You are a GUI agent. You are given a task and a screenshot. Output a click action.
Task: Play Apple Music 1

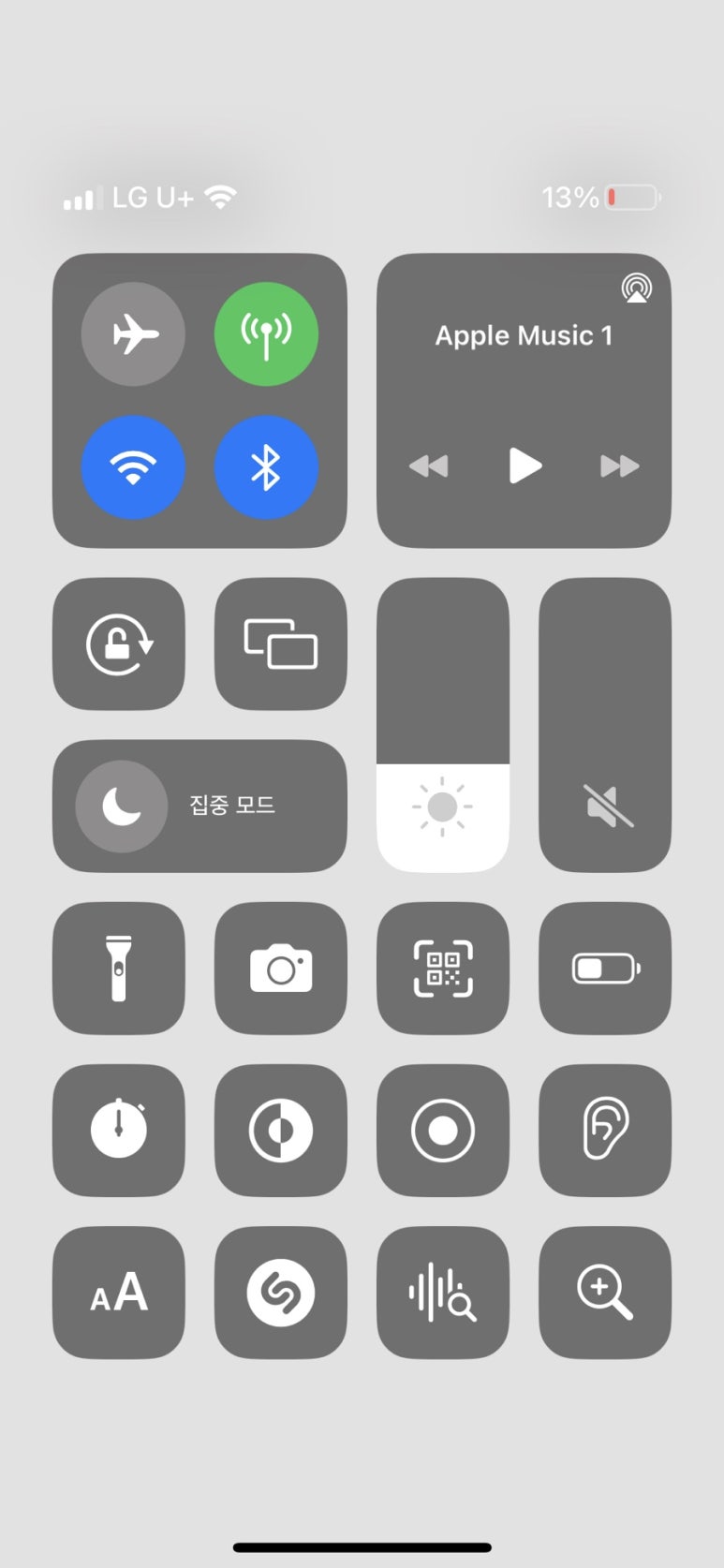(525, 466)
